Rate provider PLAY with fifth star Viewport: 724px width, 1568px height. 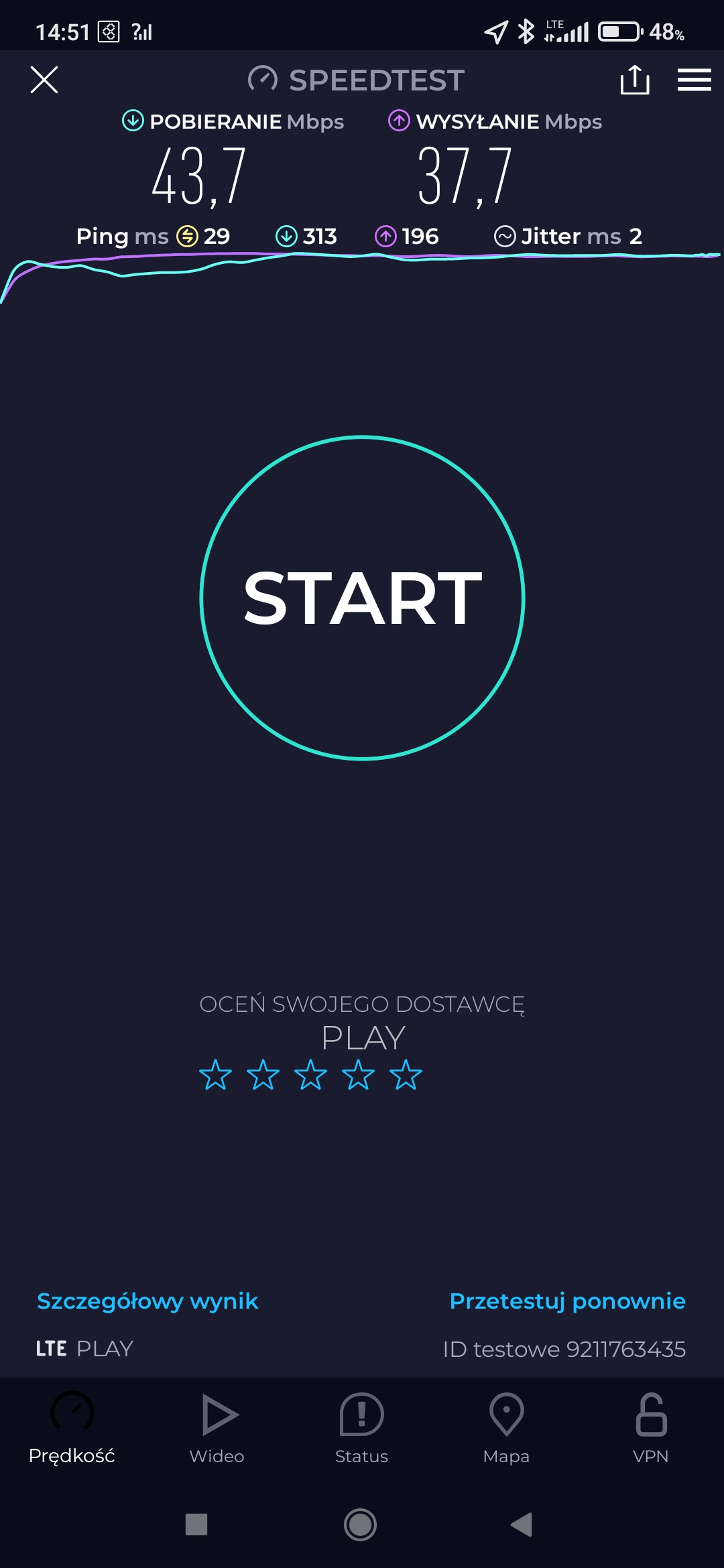pyautogui.click(x=406, y=1075)
